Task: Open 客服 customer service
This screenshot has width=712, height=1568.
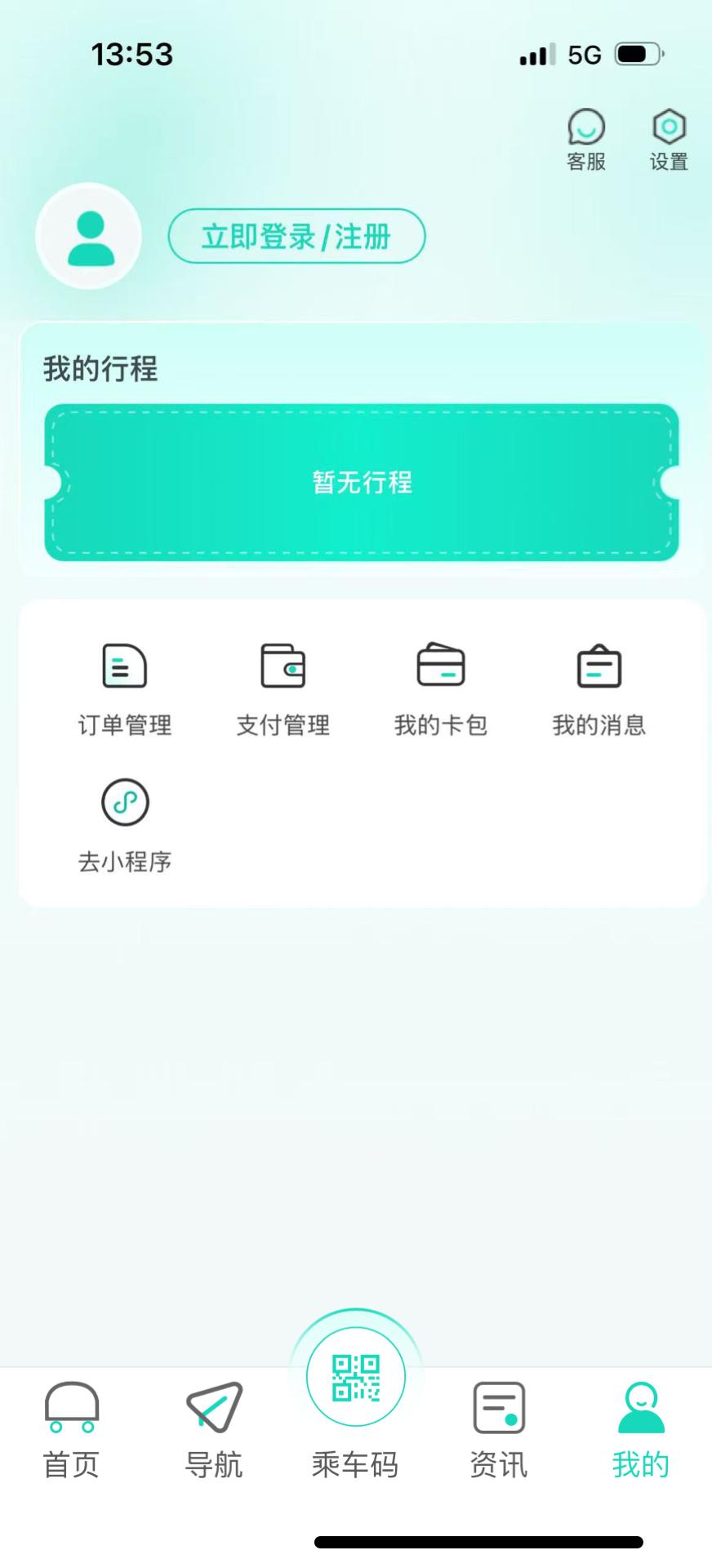Action: [585, 137]
